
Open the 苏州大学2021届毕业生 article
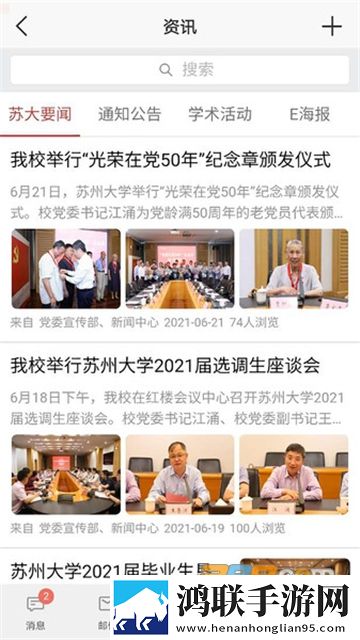pyautogui.click(x=110, y=569)
